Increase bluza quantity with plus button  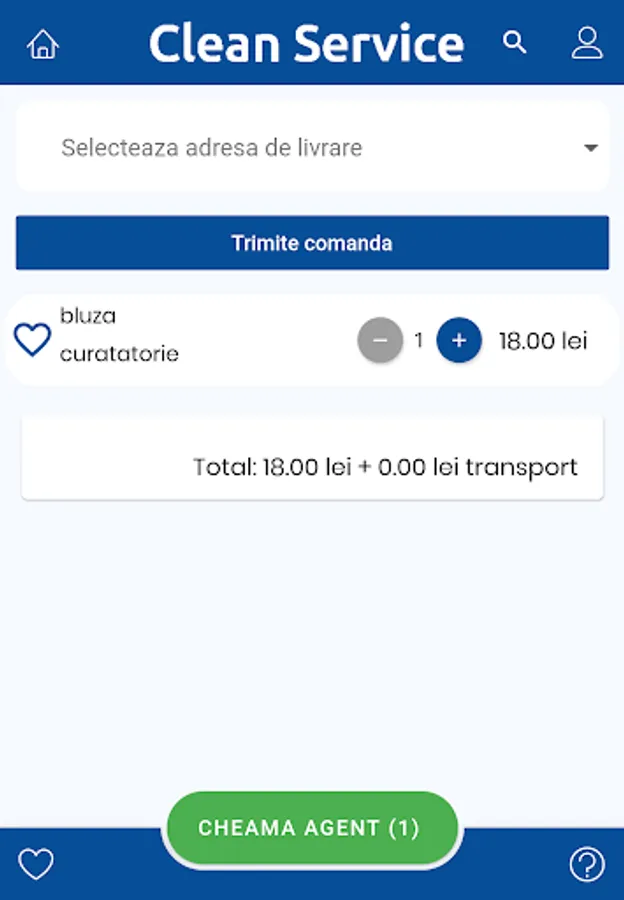pyautogui.click(x=459, y=341)
